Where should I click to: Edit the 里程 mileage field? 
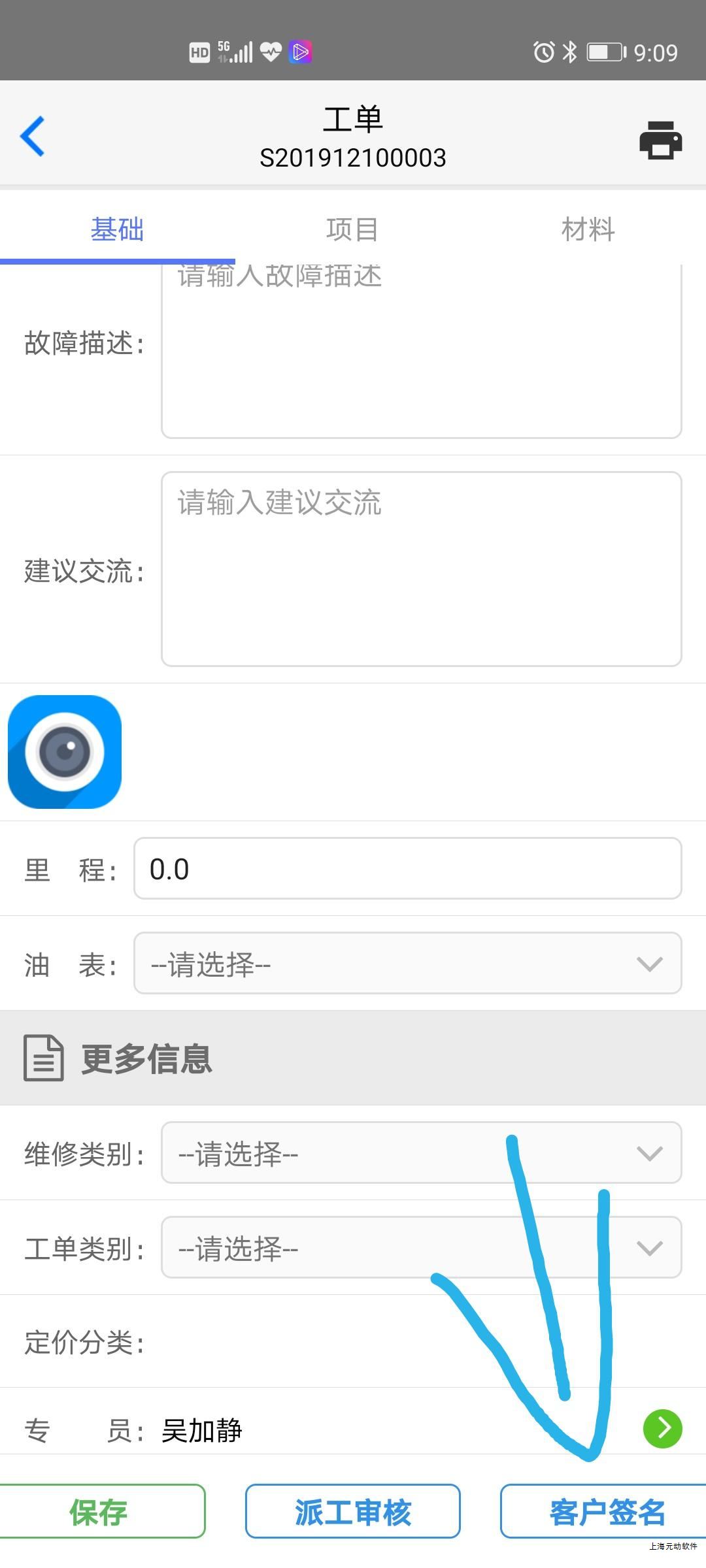(x=407, y=869)
